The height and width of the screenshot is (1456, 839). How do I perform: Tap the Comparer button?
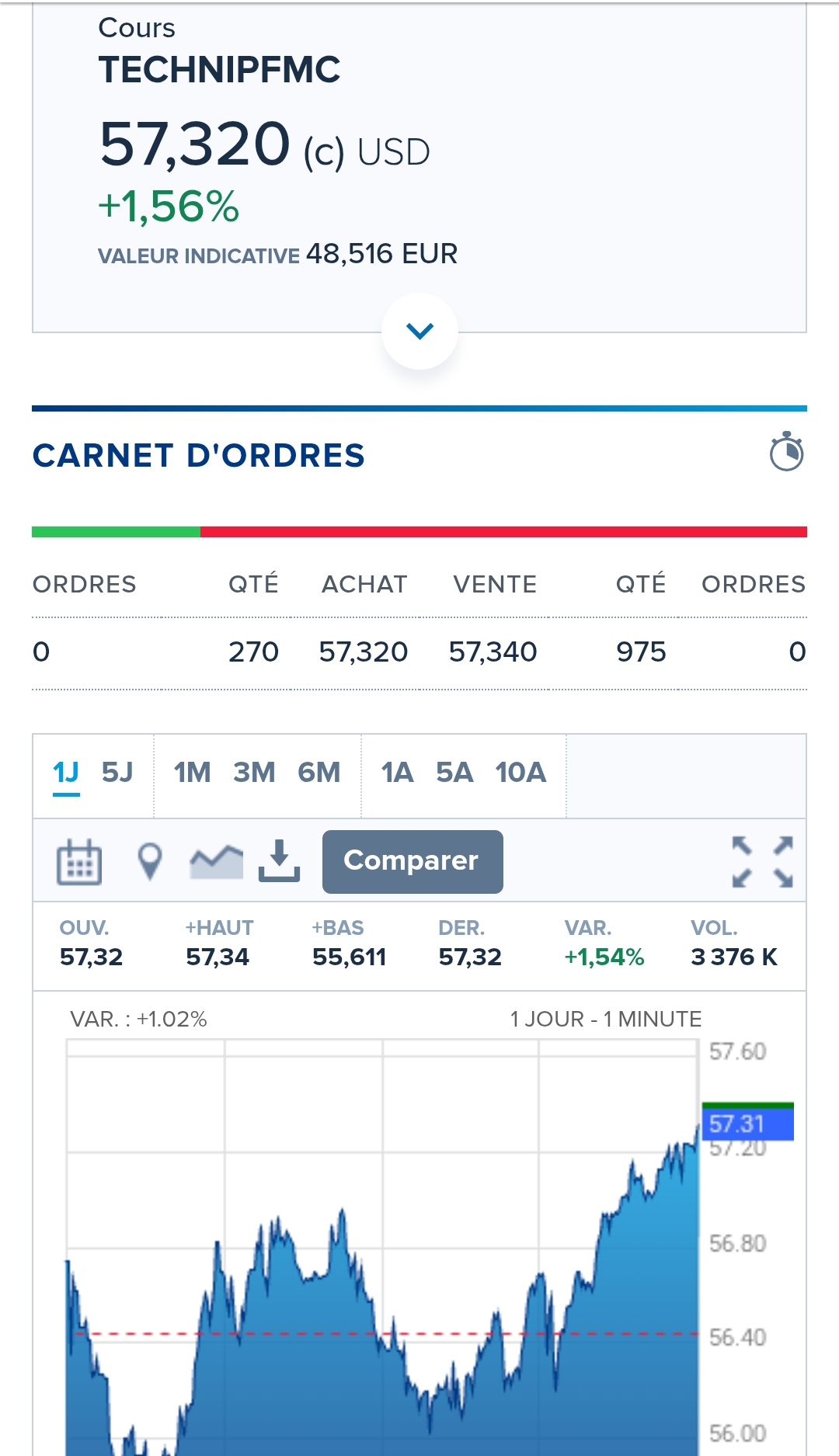[x=413, y=861]
